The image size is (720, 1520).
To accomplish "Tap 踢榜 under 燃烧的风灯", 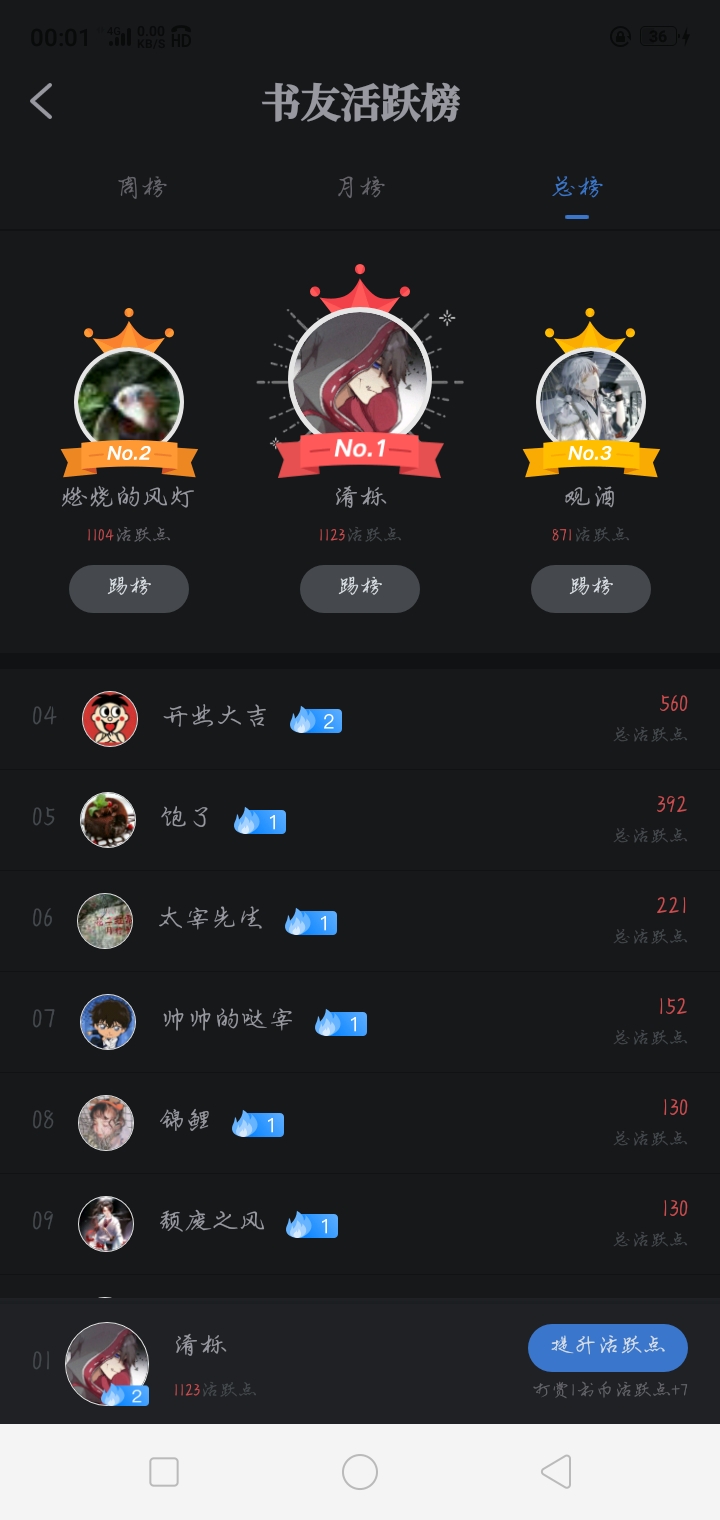I will point(129,588).
